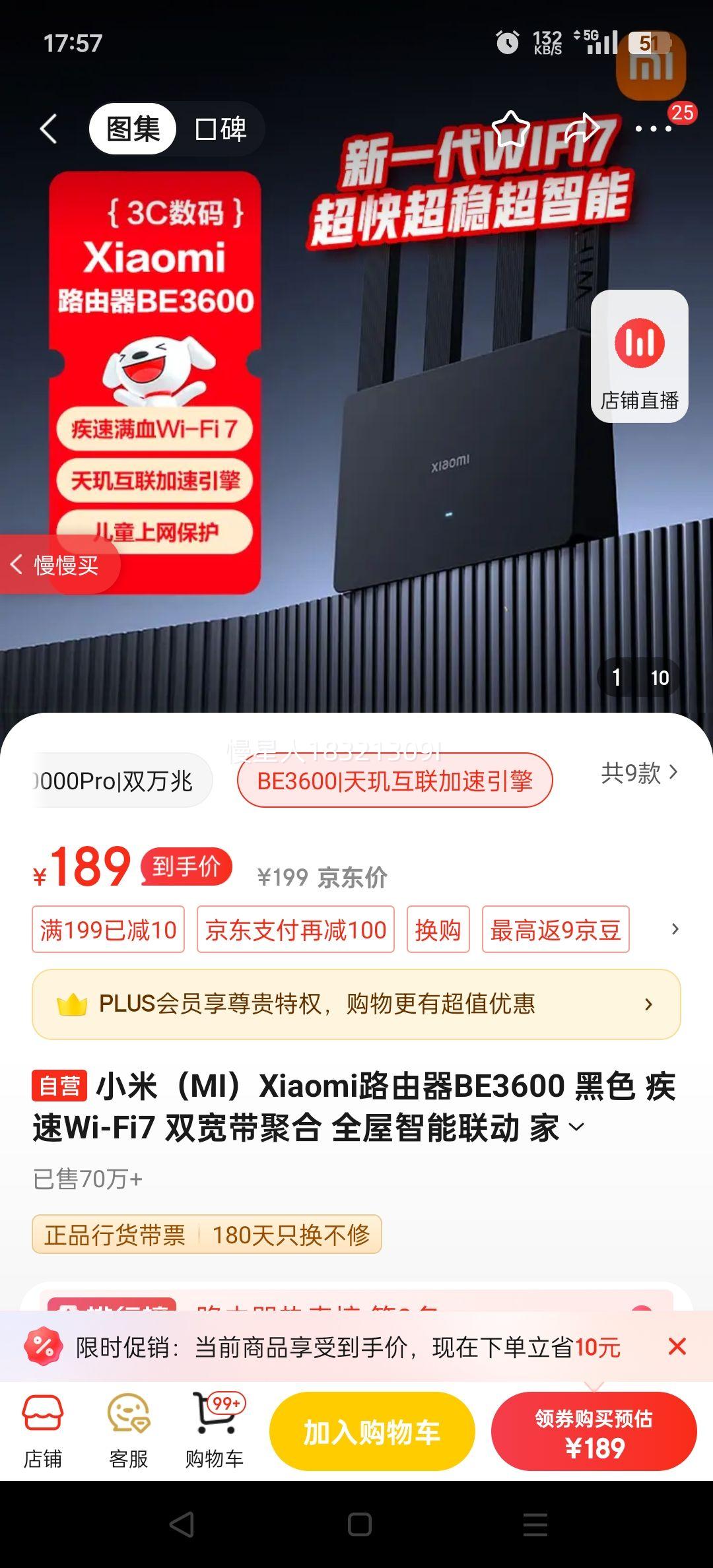The width and height of the screenshot is (713, 1568).
Task: Go back with the left arrow
Action: (x=48, y=127)
